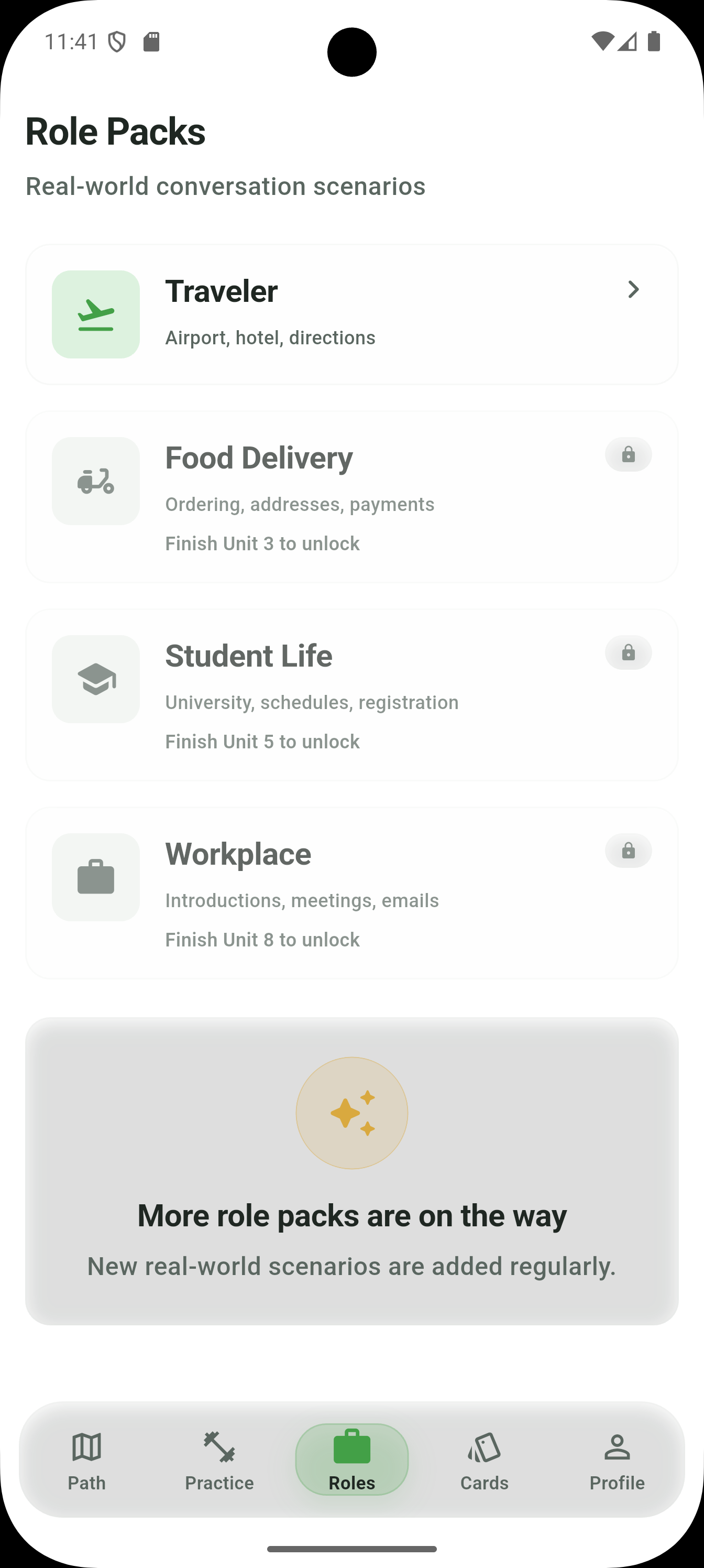This screenshot has width=704, height=1568.
Task: Open the Cards tab
Action: click(485, 1460)
